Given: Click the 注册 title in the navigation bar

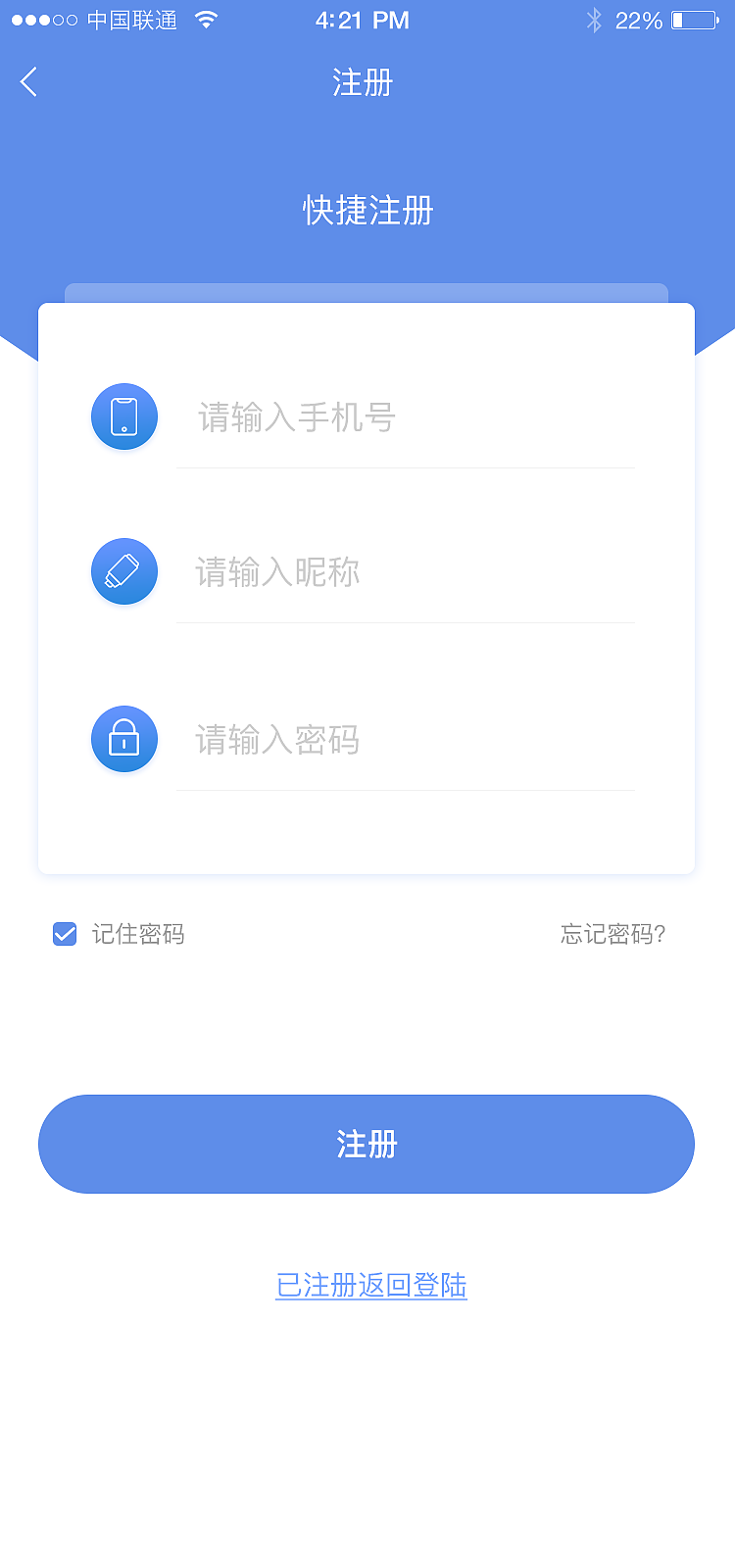Looking at the screenshot, I should click(x=364, y=83).
